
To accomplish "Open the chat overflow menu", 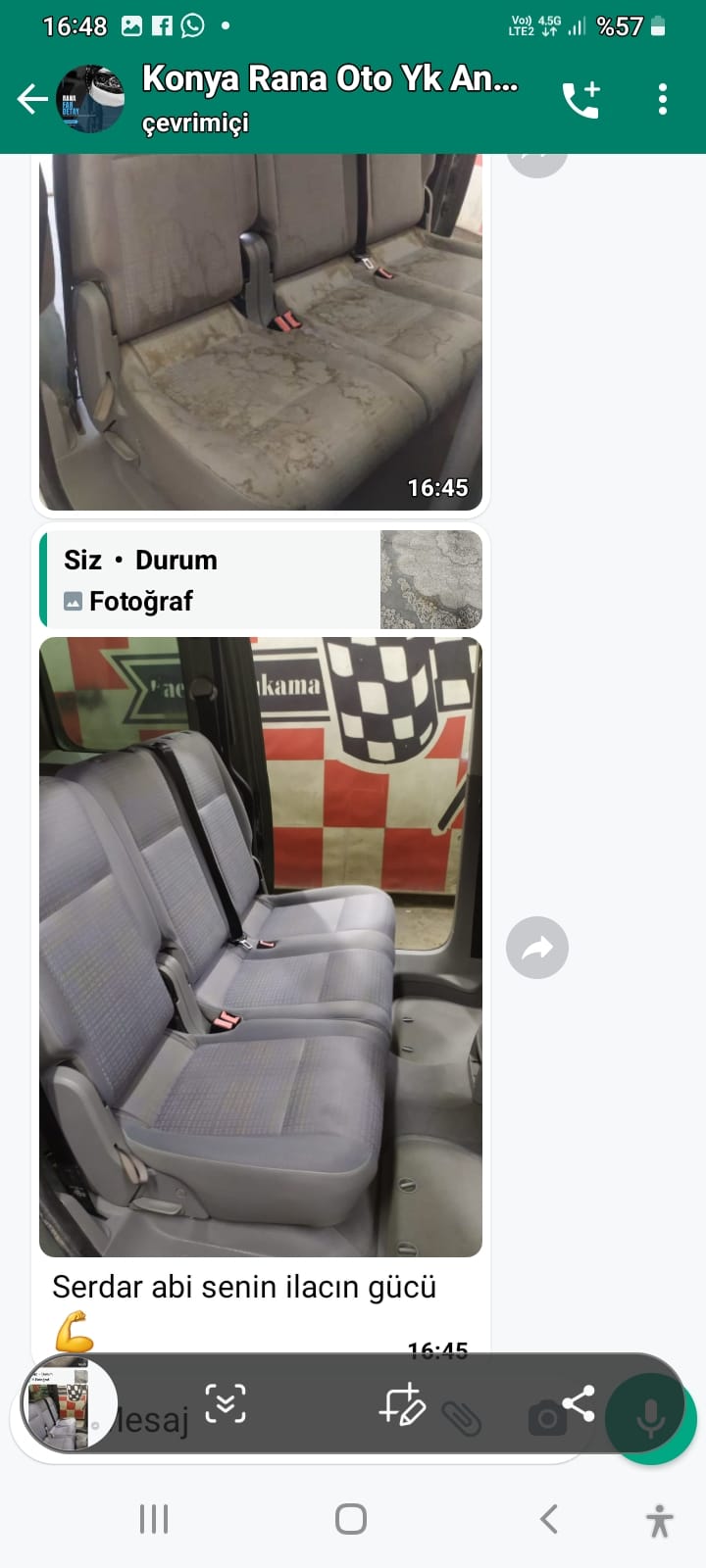I will point(663,99).
